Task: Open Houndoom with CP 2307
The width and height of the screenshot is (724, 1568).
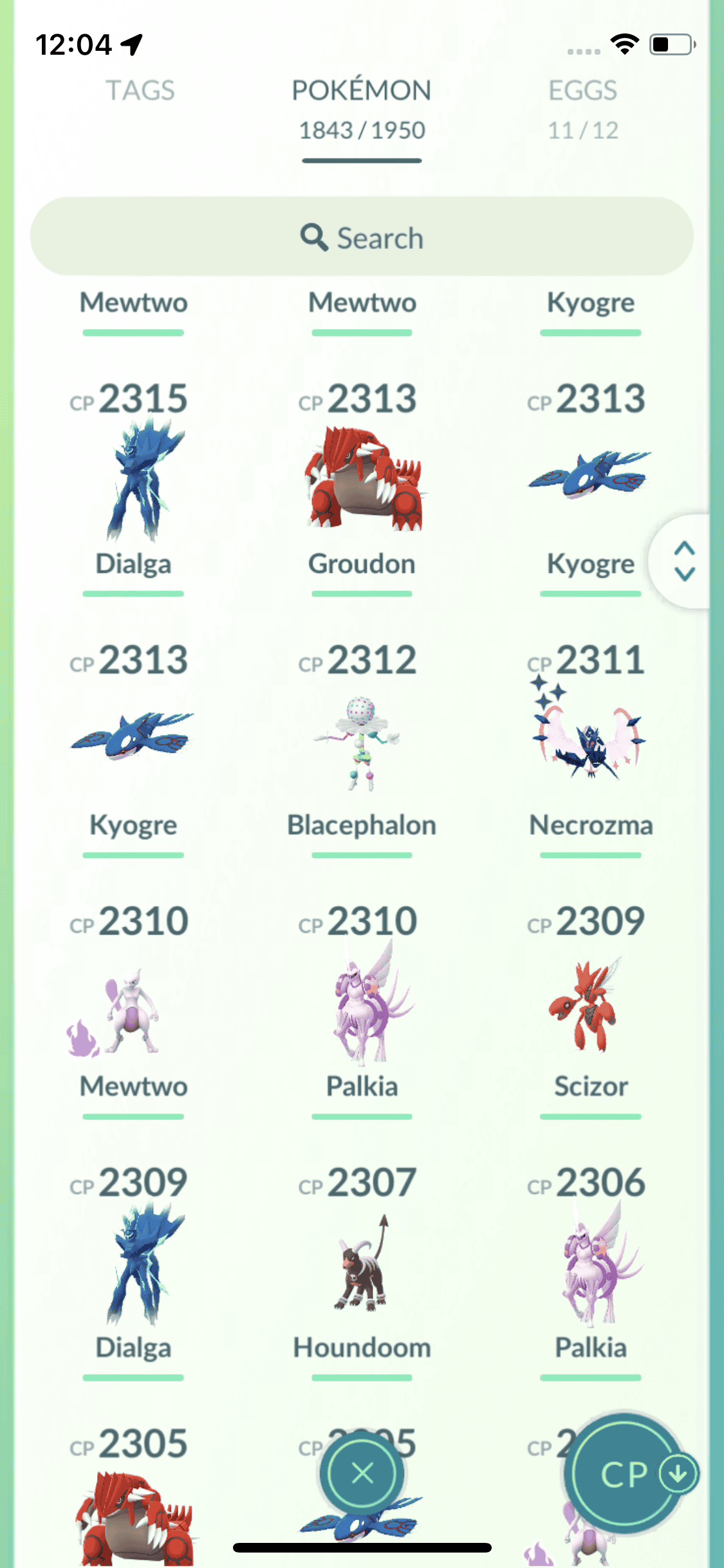Action: [362, 1267]
